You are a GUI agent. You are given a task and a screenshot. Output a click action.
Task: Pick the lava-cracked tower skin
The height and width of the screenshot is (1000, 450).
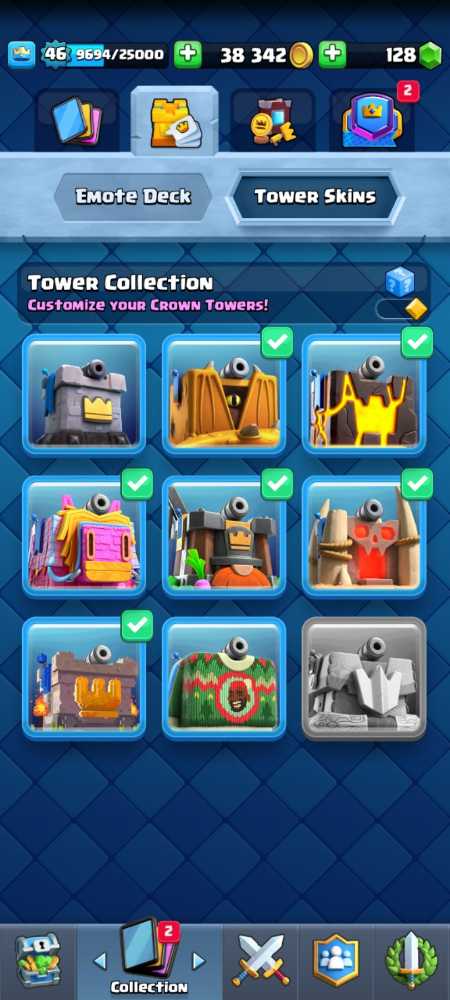pos(364,394)
